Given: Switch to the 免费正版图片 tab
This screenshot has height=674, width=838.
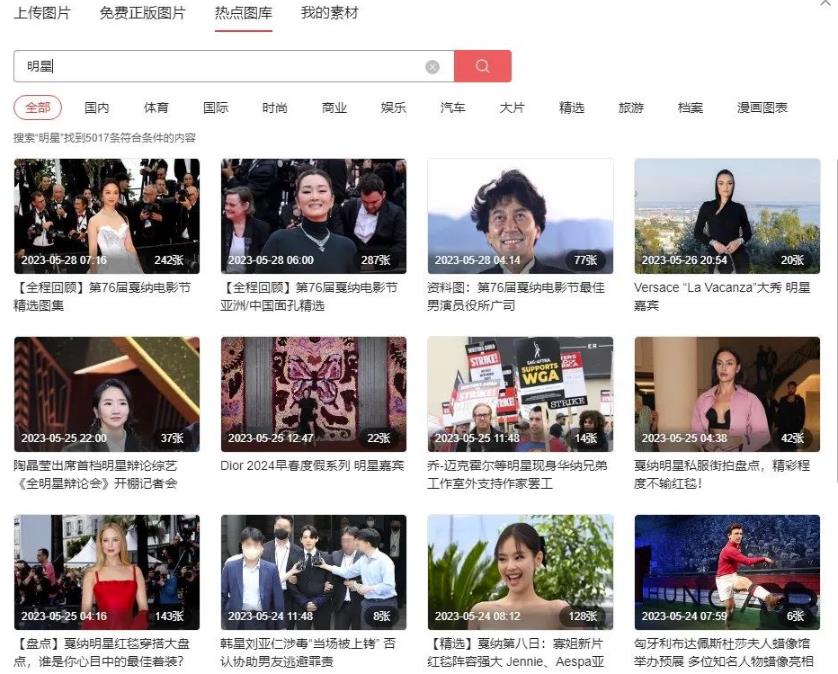Looking at the screenshot, I should pos(143,13).
